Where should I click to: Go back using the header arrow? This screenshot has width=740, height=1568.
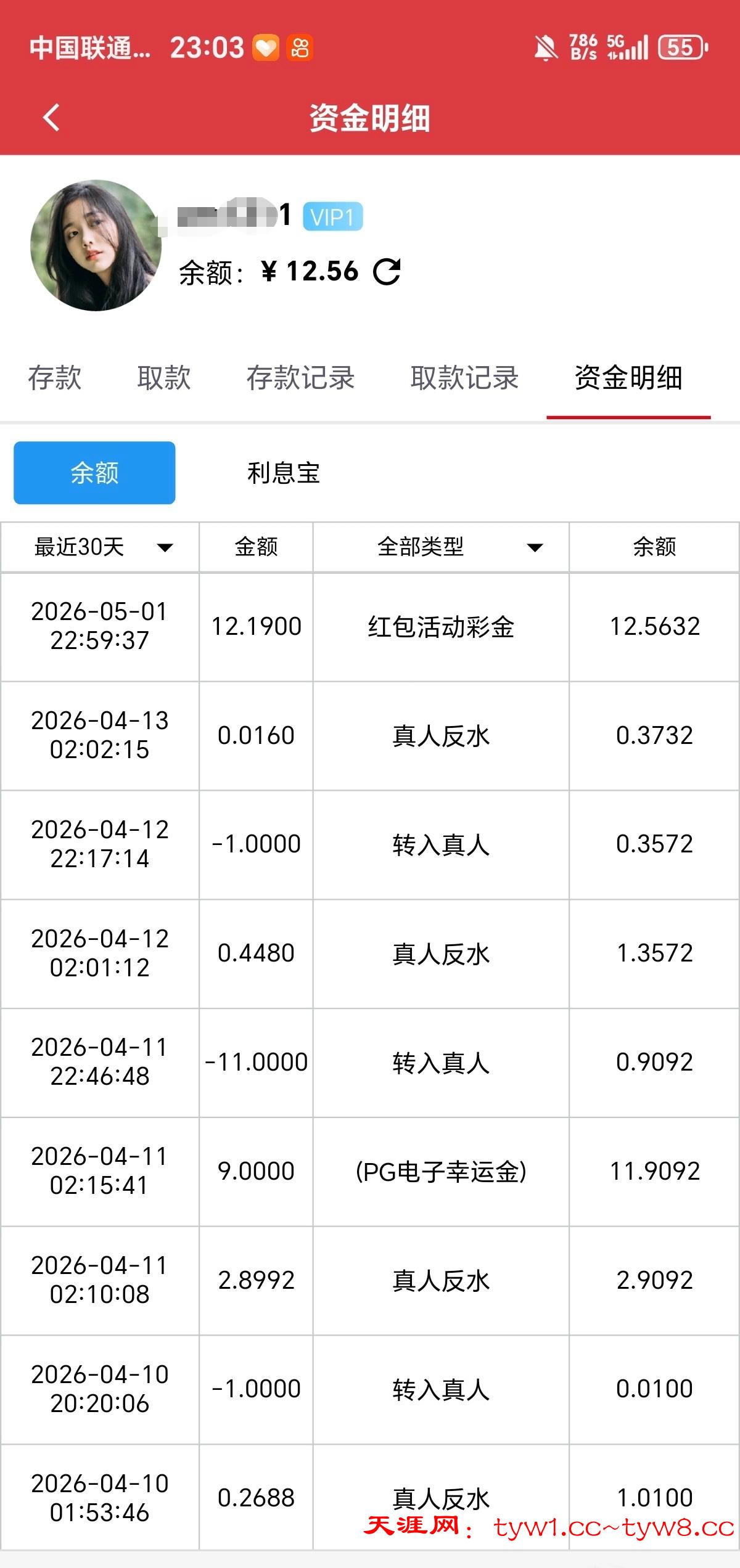[x=52, y=117]
